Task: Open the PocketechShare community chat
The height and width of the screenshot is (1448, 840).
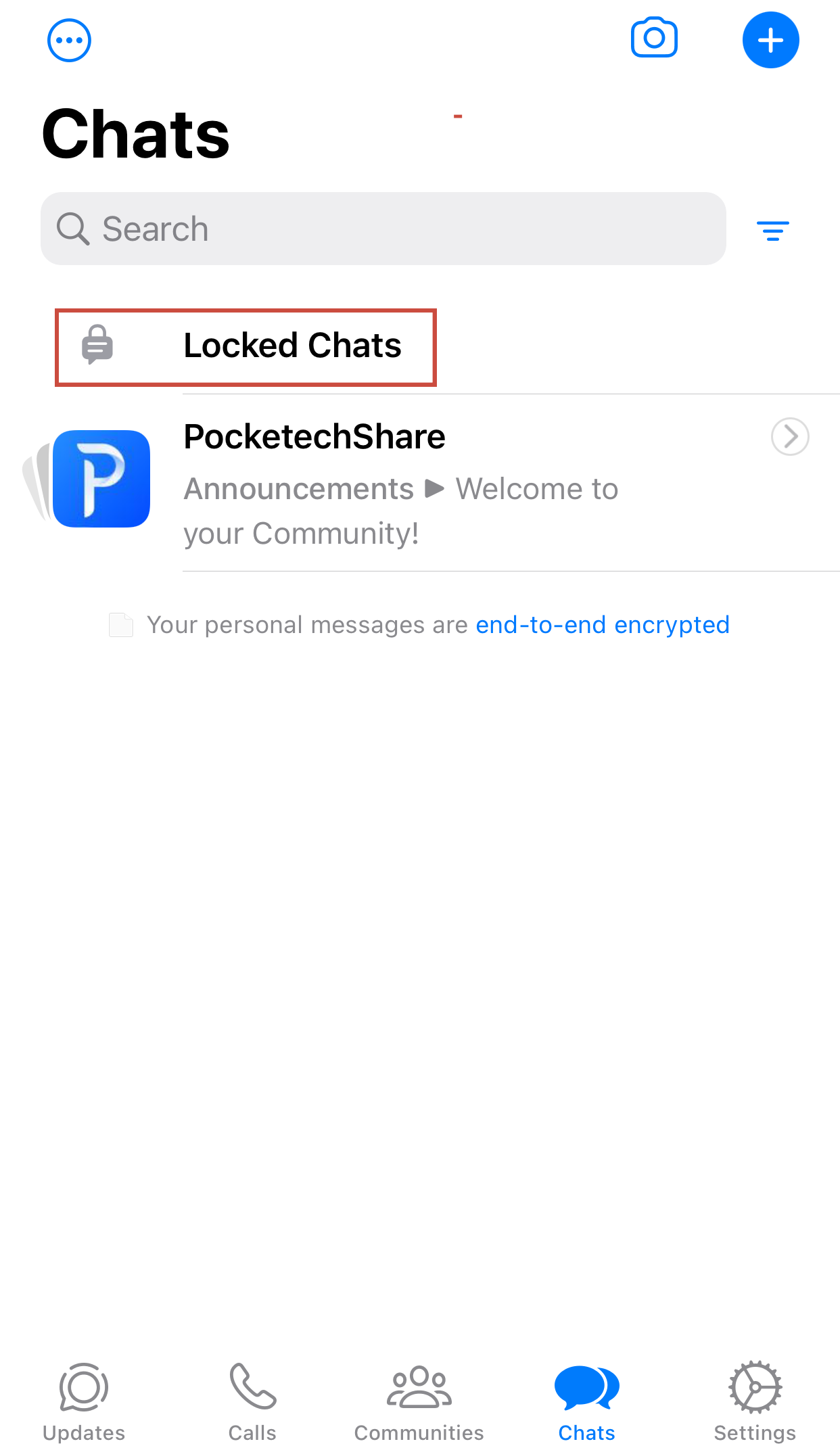Action: (x=399, y=482)
